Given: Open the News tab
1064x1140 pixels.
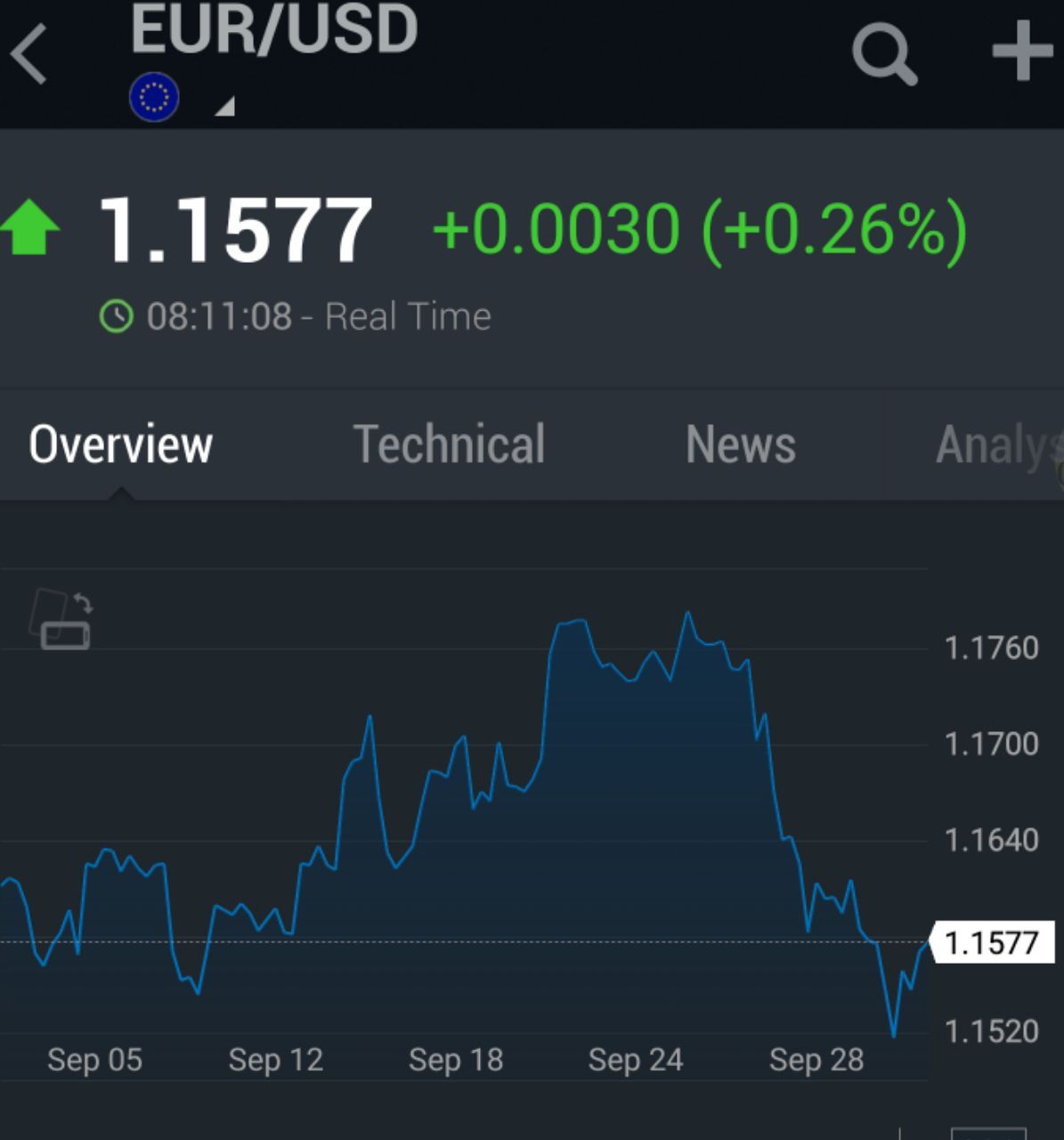Looking at the screenshot, I should [x=740, y=444].
